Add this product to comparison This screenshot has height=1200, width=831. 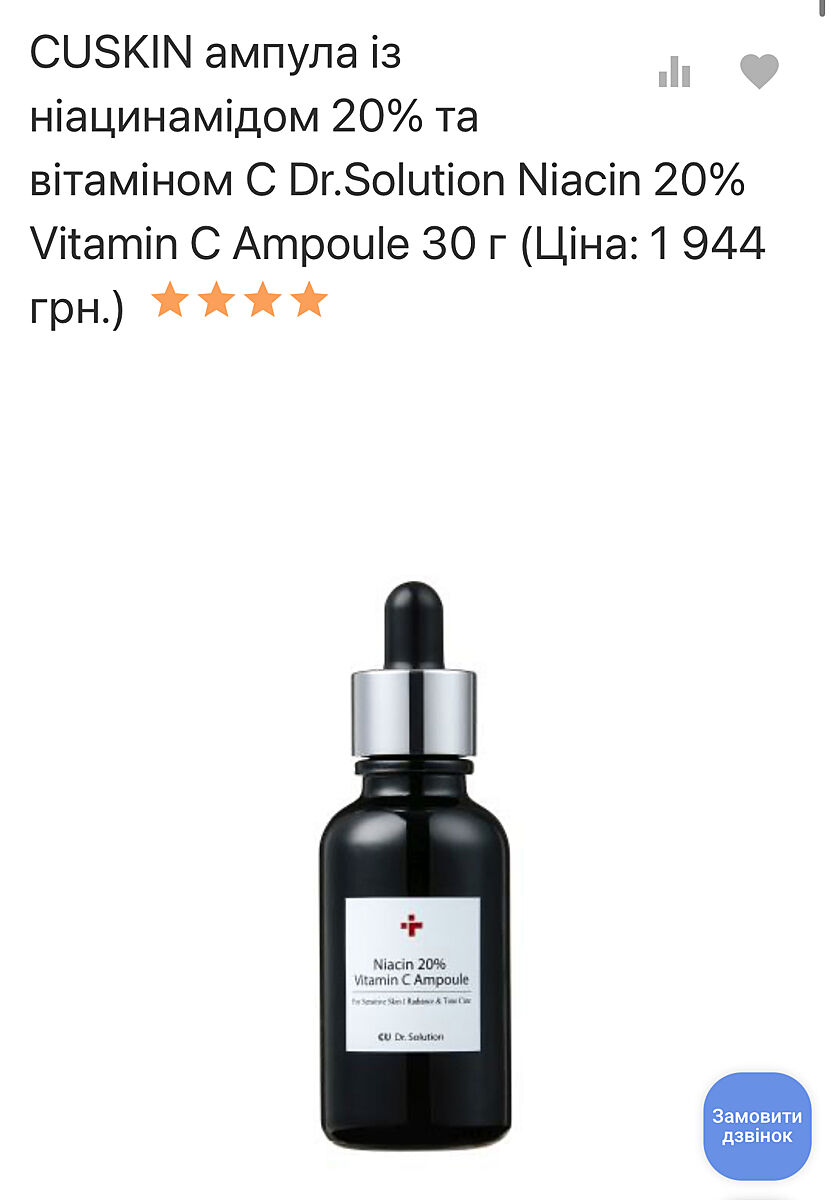pyautogui.click(x=675, y=72)
